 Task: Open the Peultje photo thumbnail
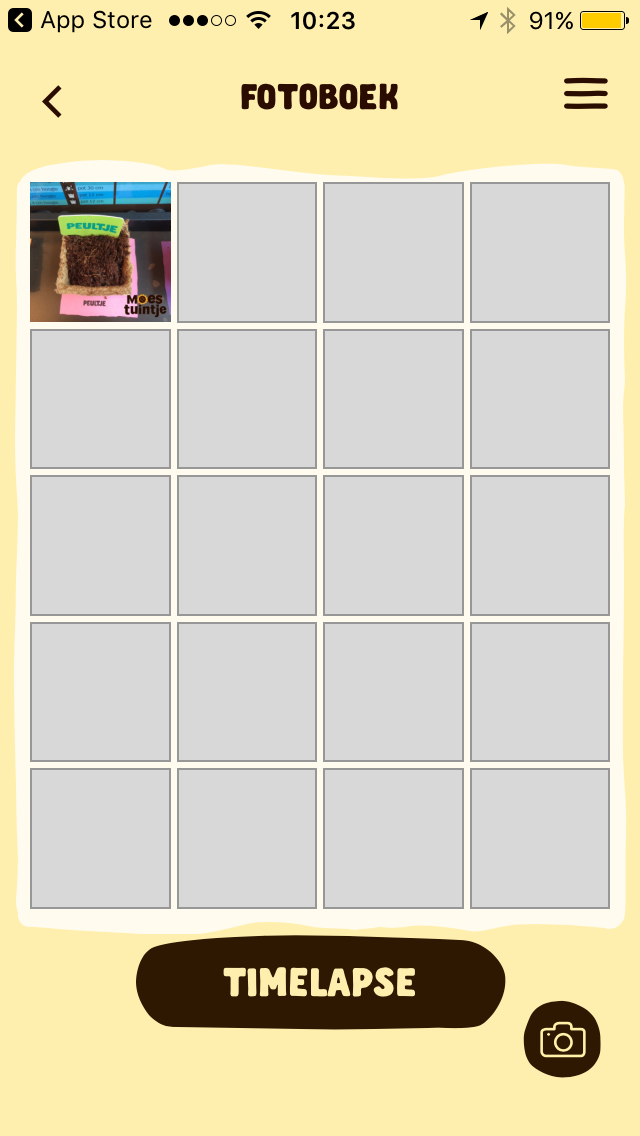click(x=100, y=252)
